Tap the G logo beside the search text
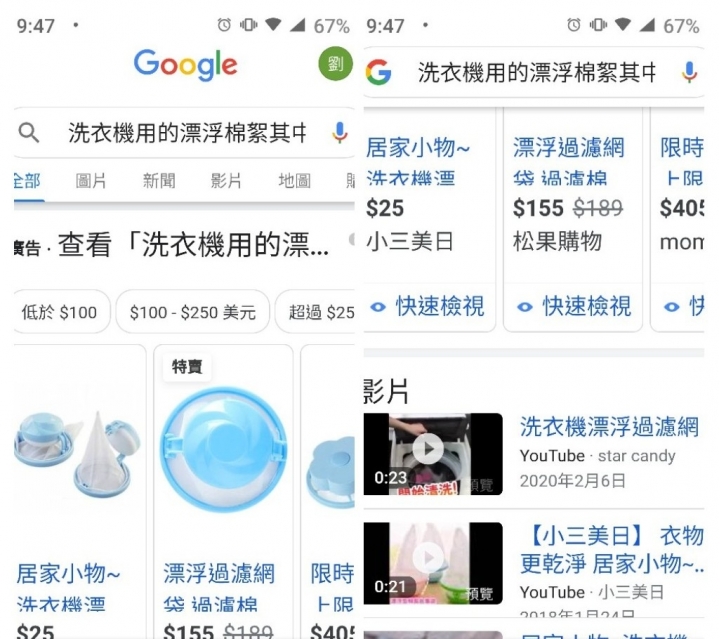Viewport: 720px width, 639px height. click(x=379, y=72)
